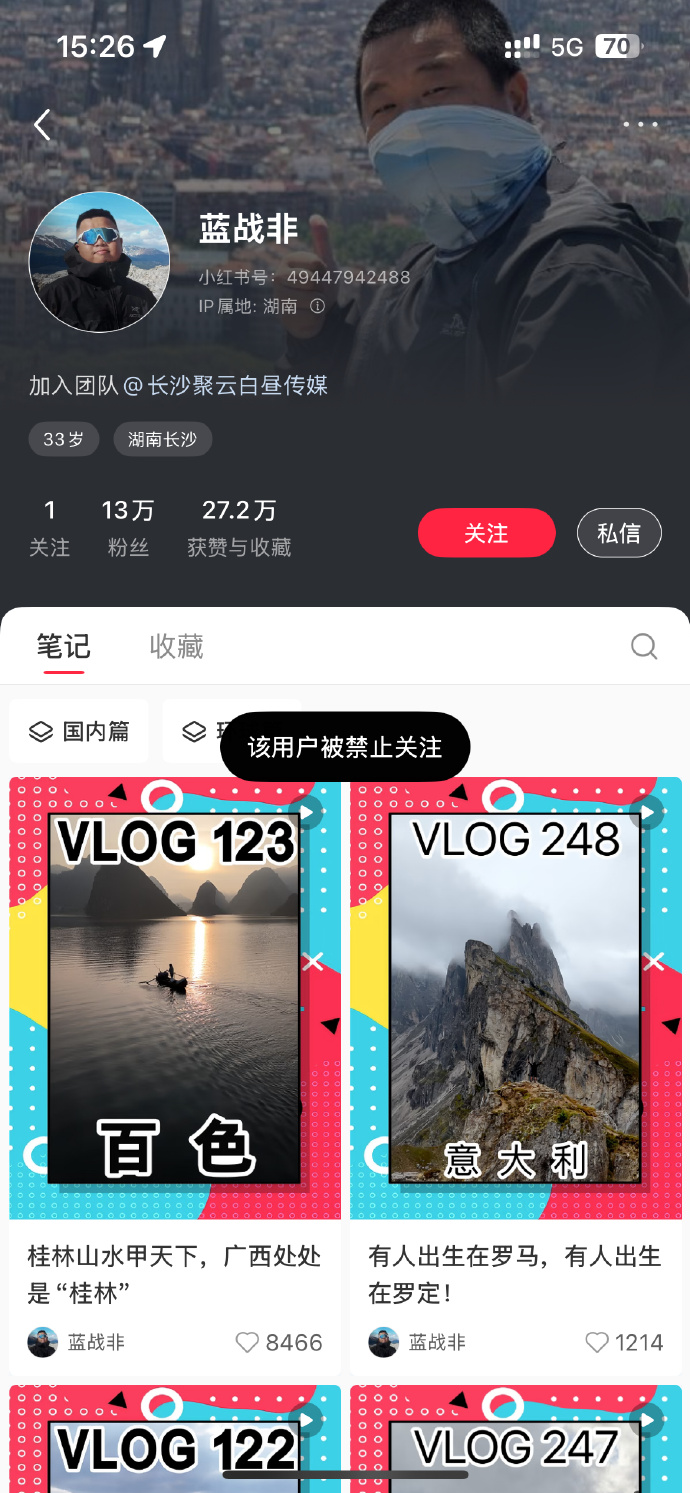This screenshot has height=1493, width=690.
Task: Like the 有人出生在罗马 note
Action: (x=597, y=1342)
